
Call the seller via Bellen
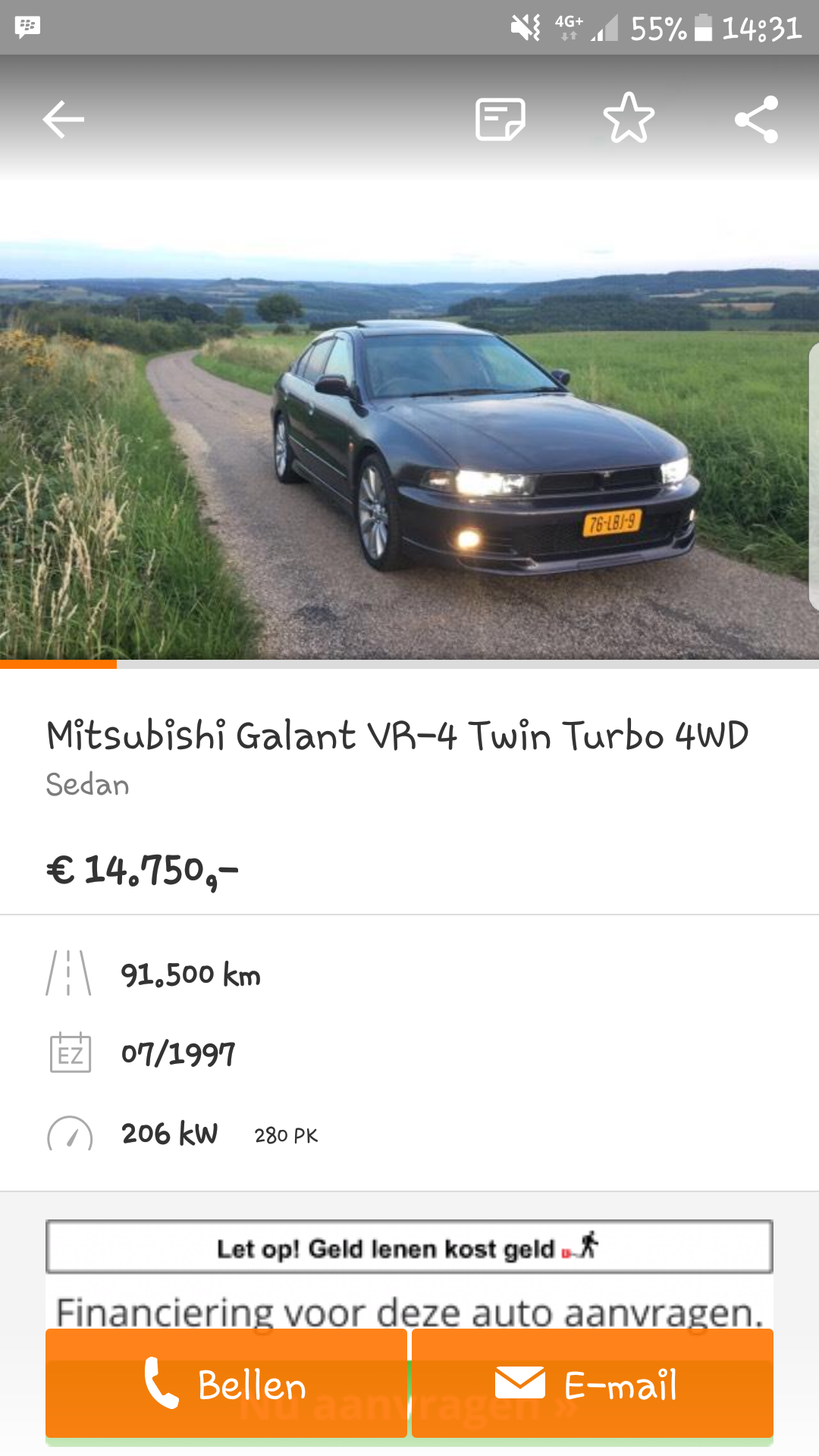click(x=226, y=1385)
